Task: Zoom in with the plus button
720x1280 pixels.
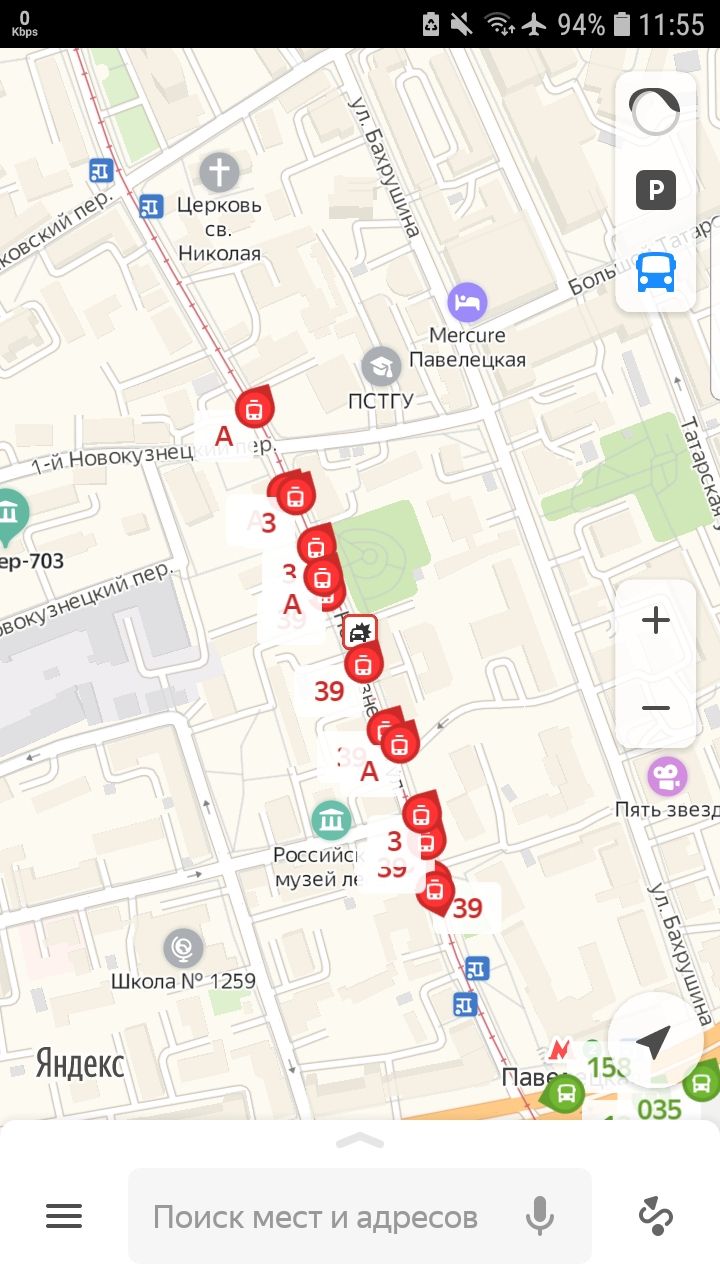Action: pyautogui.click(x=656, y=621)
